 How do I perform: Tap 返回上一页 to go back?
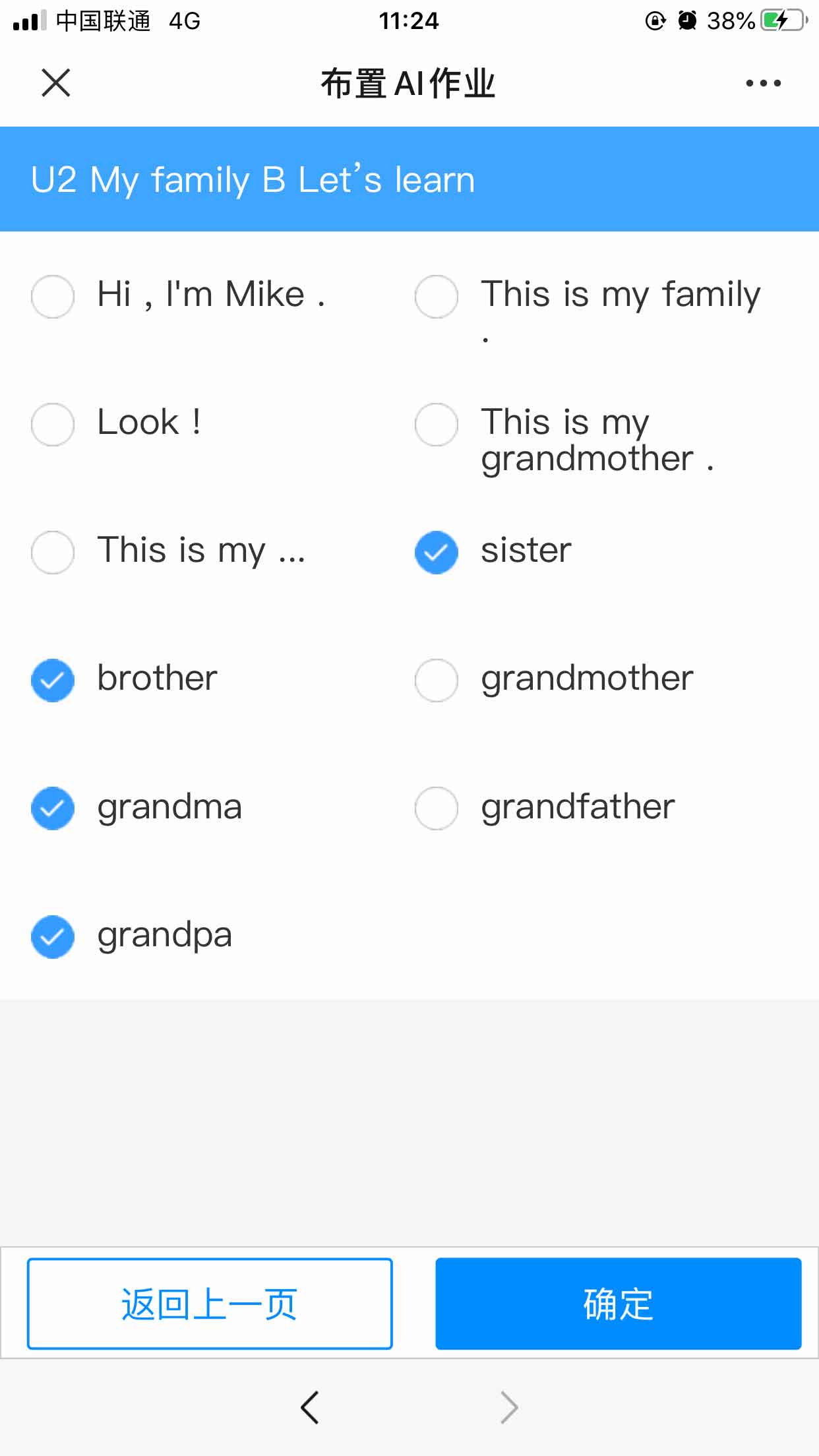(x=210, y=1304)
